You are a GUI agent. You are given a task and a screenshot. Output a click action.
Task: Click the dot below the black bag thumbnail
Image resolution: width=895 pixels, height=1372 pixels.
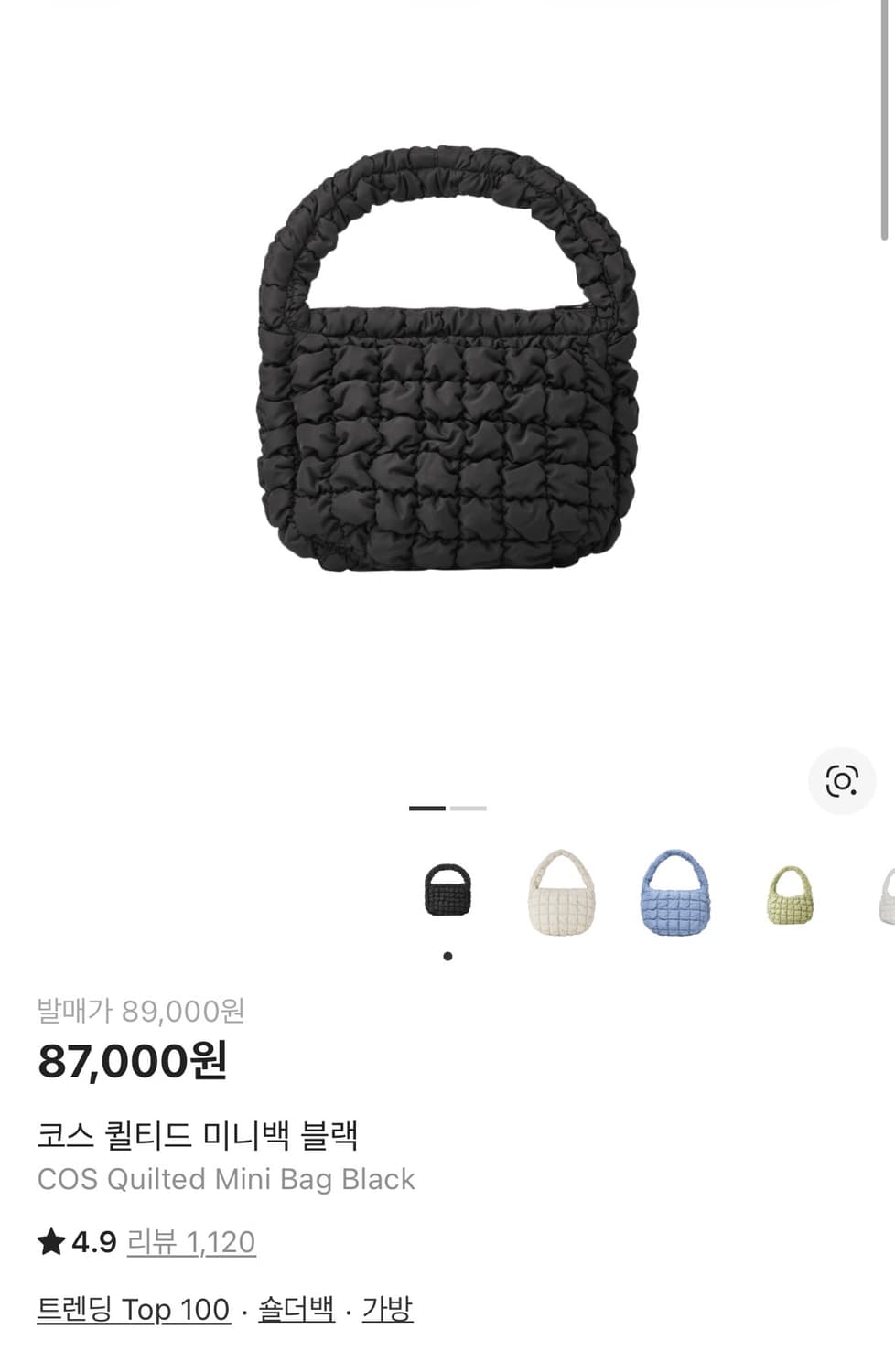tap(447, 957)
